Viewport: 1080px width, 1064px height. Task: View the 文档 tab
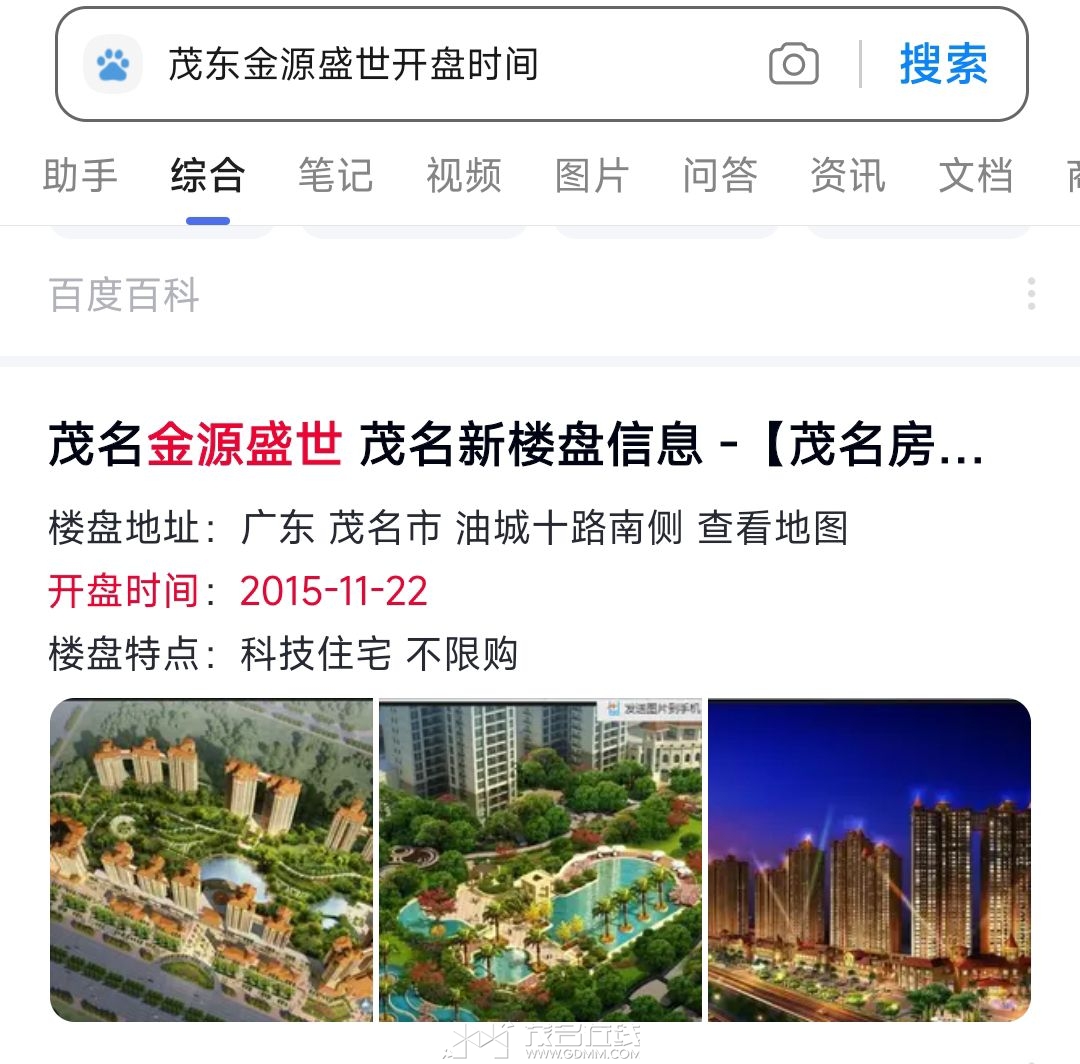[975, 176]
